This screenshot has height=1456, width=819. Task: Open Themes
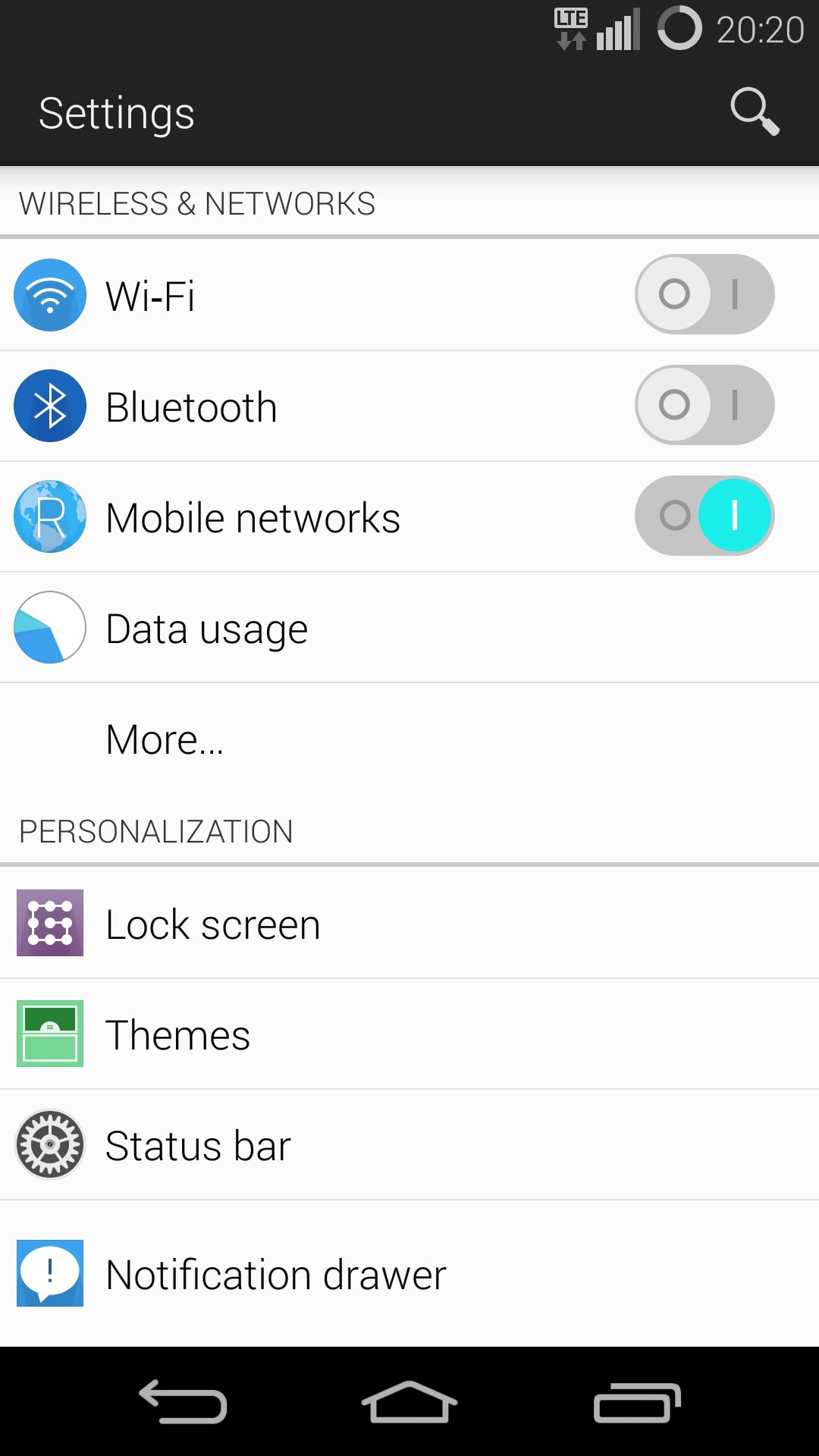point(409,1034)
